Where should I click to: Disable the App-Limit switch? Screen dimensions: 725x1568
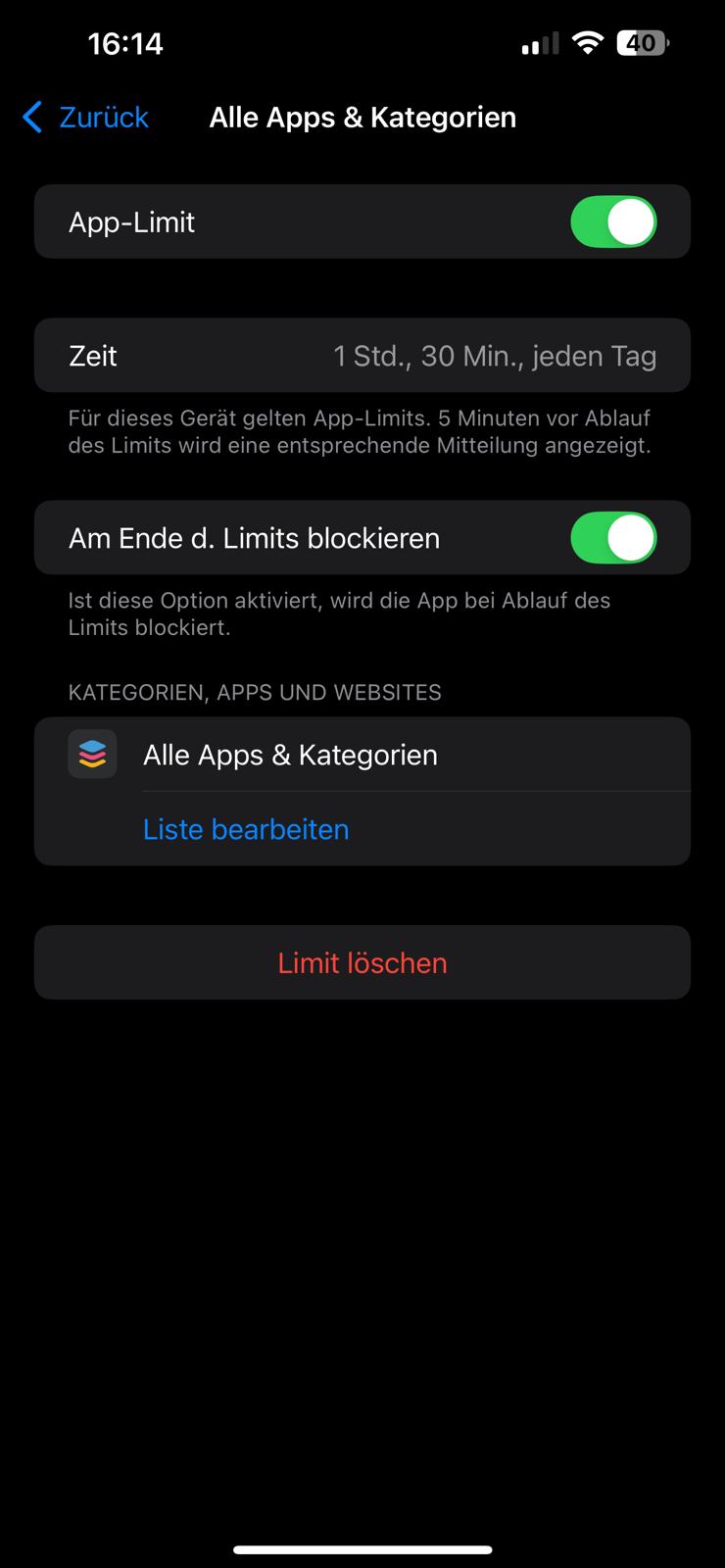click(x=613, y=222)
